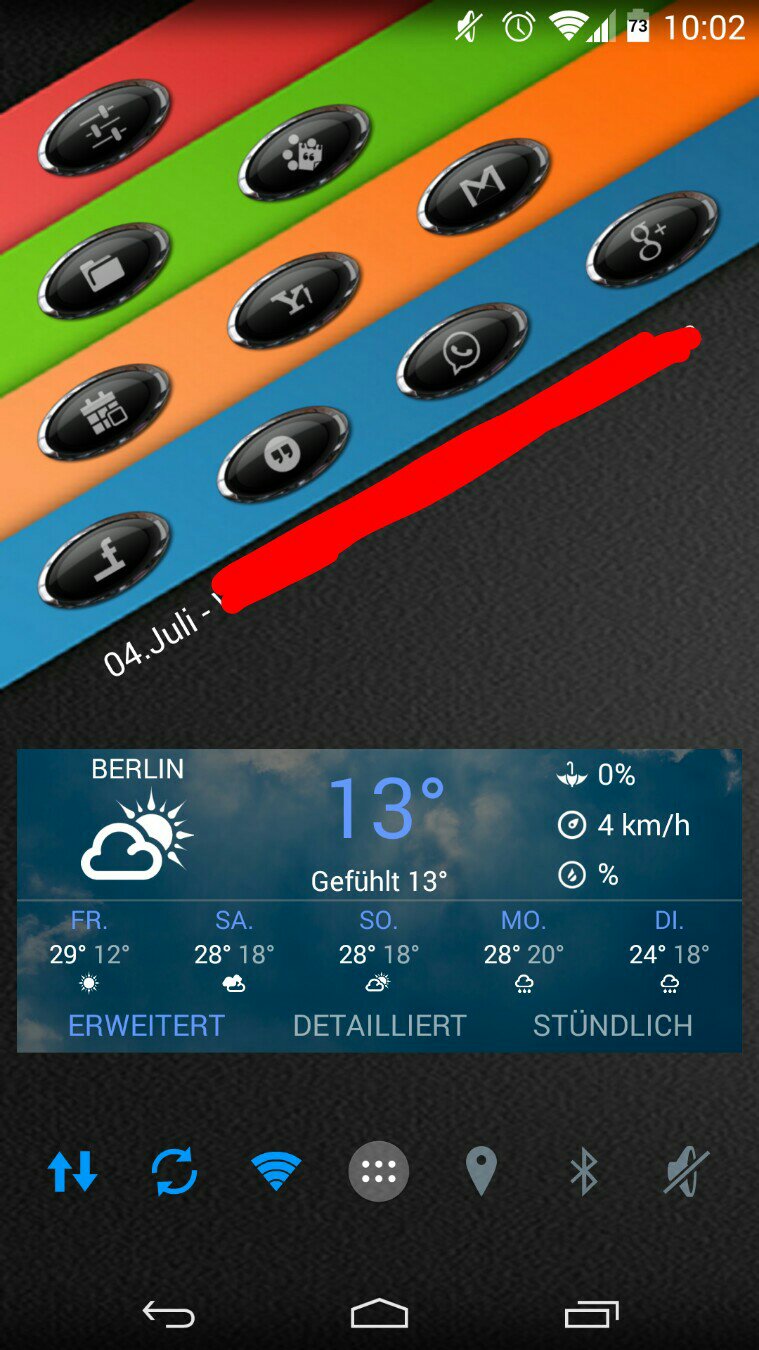Open the app drawer
Viewport: 759px width, 1350px height.
(379, 1171)
